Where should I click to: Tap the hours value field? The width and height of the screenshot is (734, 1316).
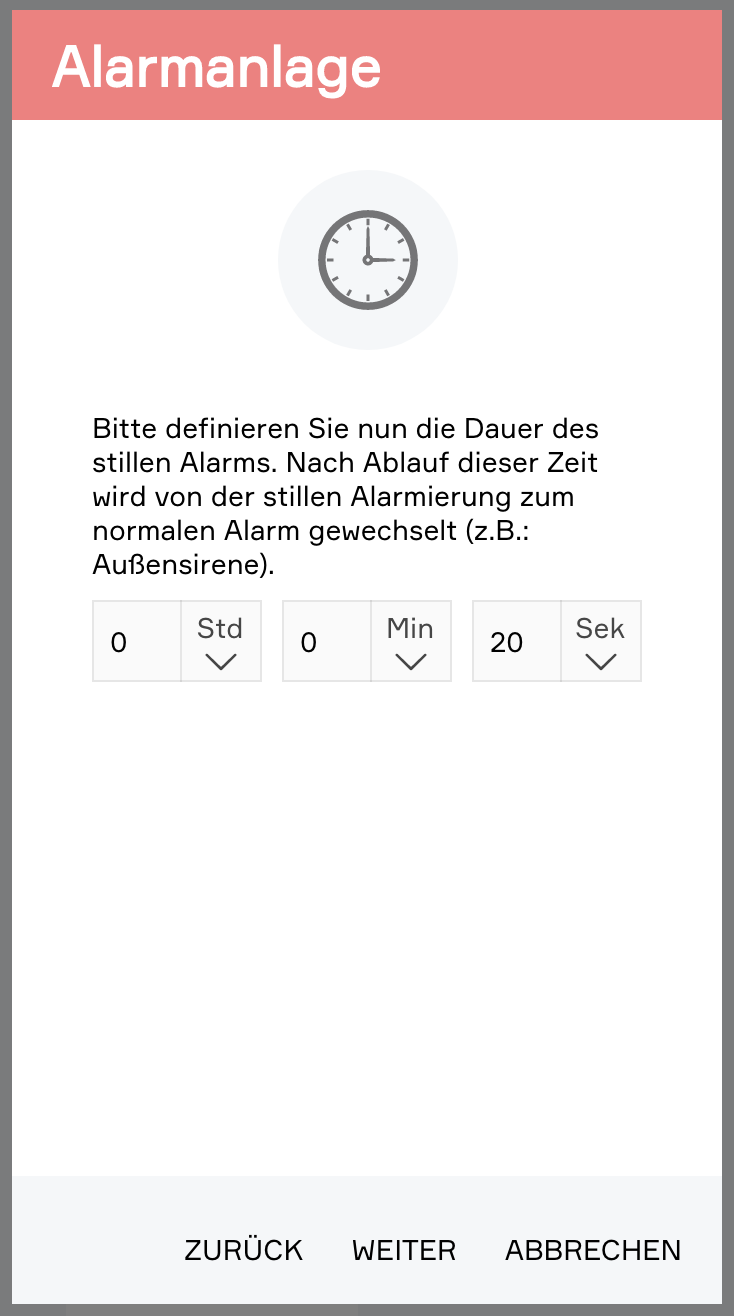click(x=137, y=641)
